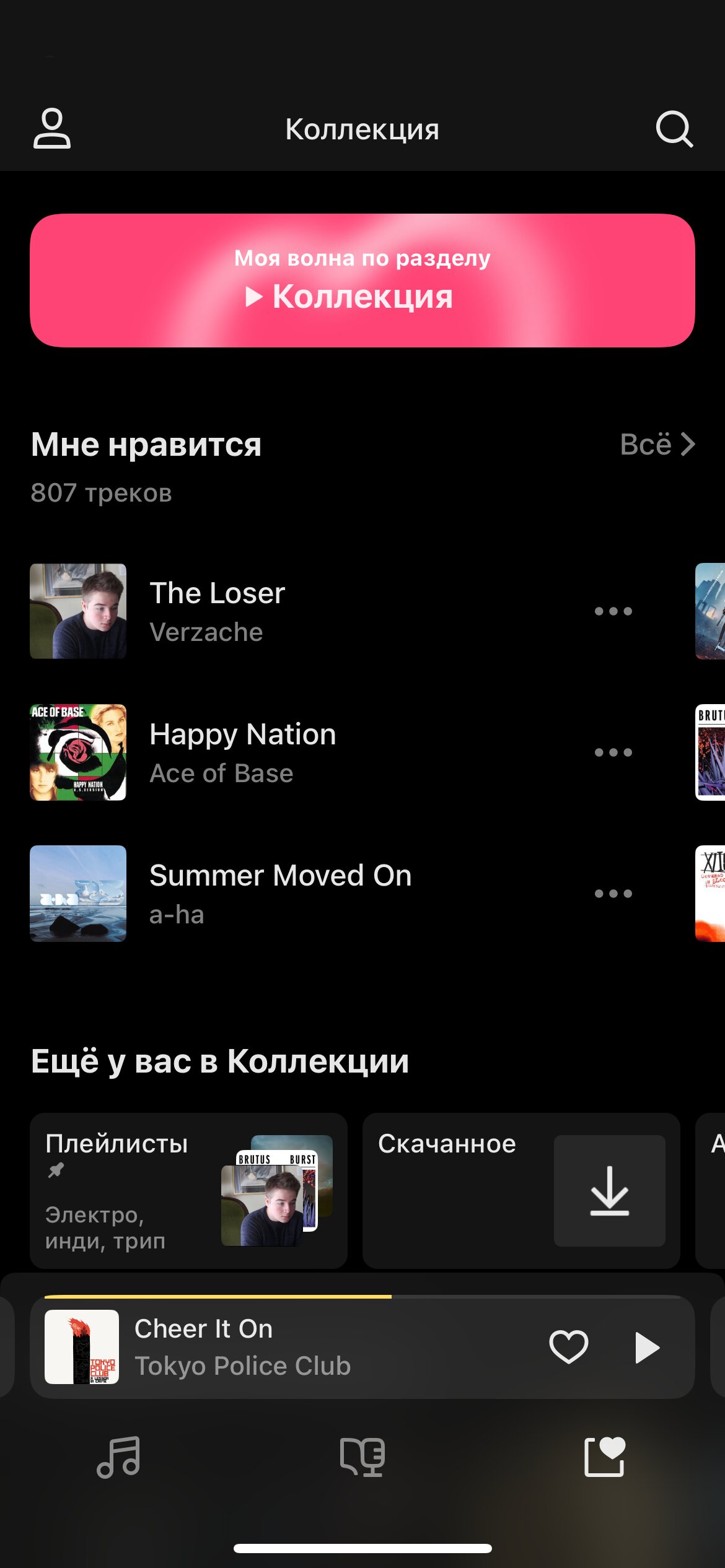Open the Скачанное downloads card
Image resolution: width=725 pixels, height=1568 pixels.
521,1190
